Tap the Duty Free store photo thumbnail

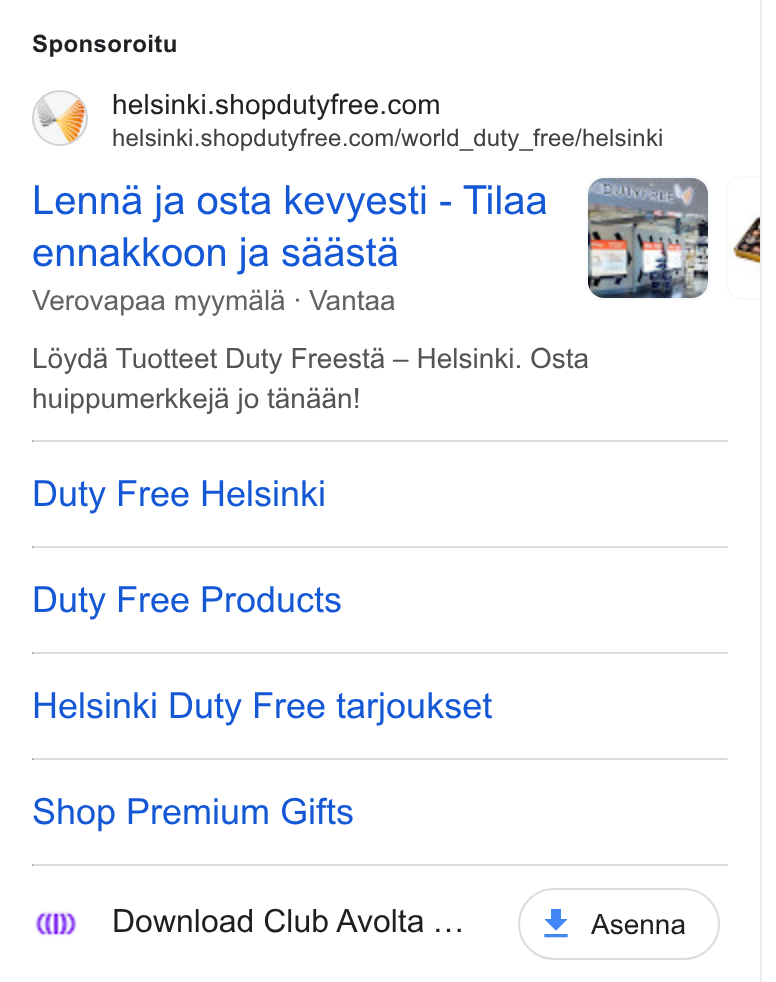[x=648, y=238]
